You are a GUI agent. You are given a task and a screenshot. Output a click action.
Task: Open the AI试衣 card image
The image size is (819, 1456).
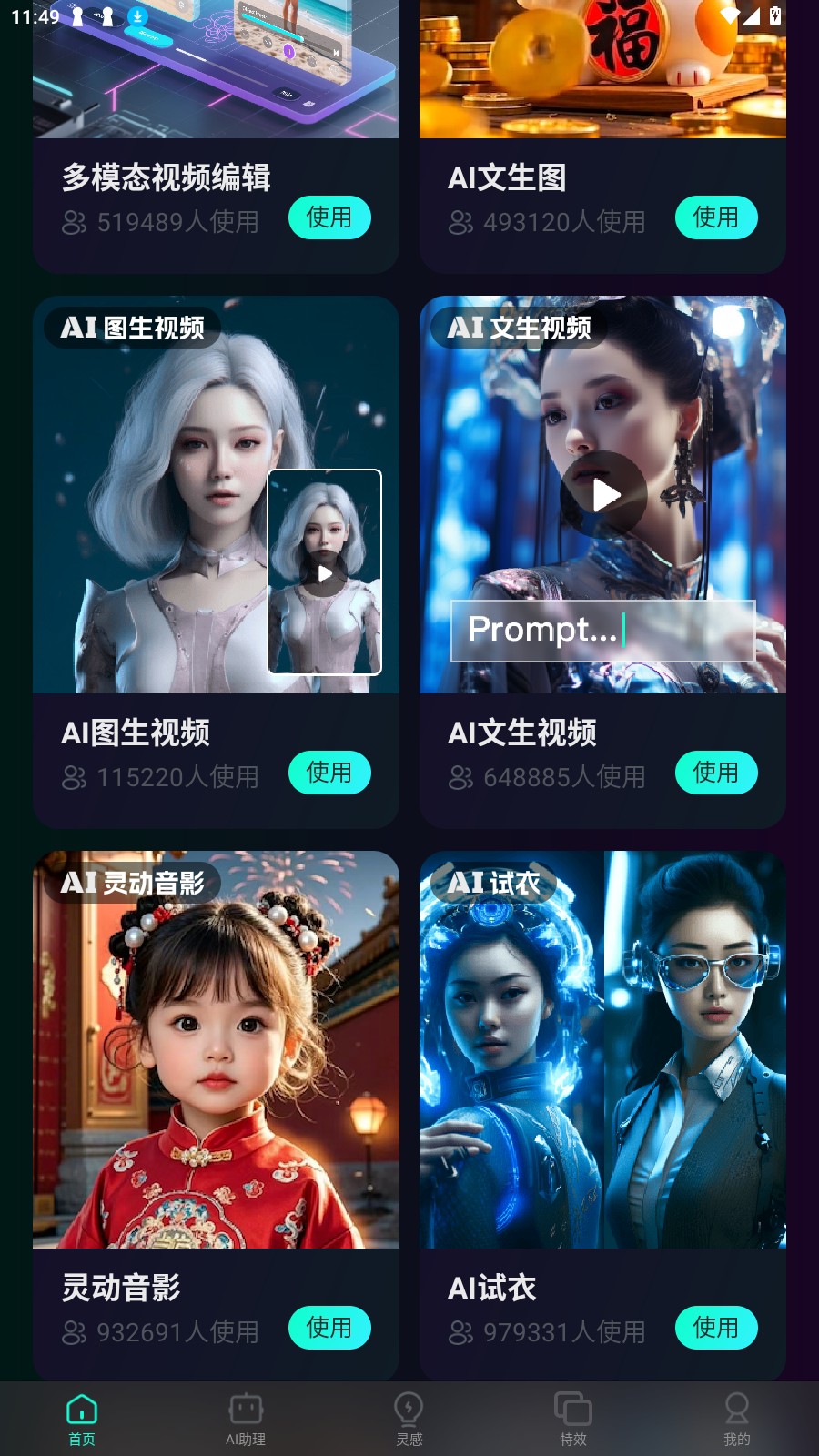click(x=602, y=1049)
